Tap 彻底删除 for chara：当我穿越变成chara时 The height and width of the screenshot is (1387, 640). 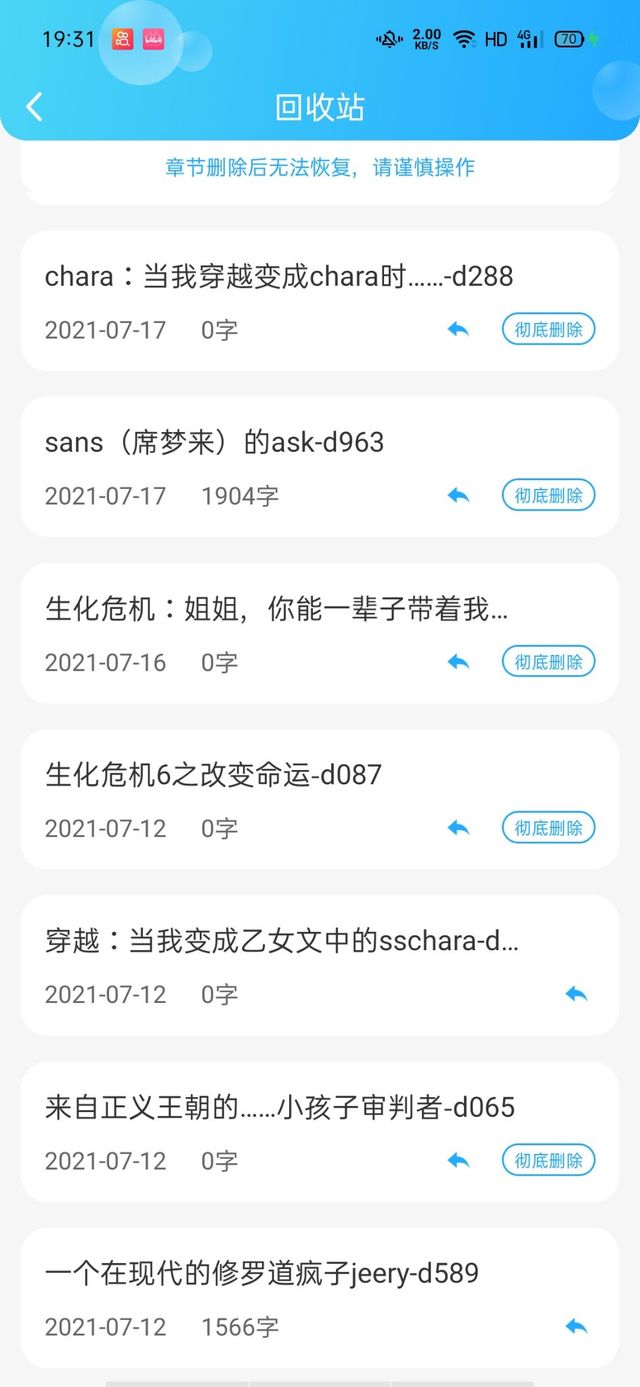tap(548, 329)
